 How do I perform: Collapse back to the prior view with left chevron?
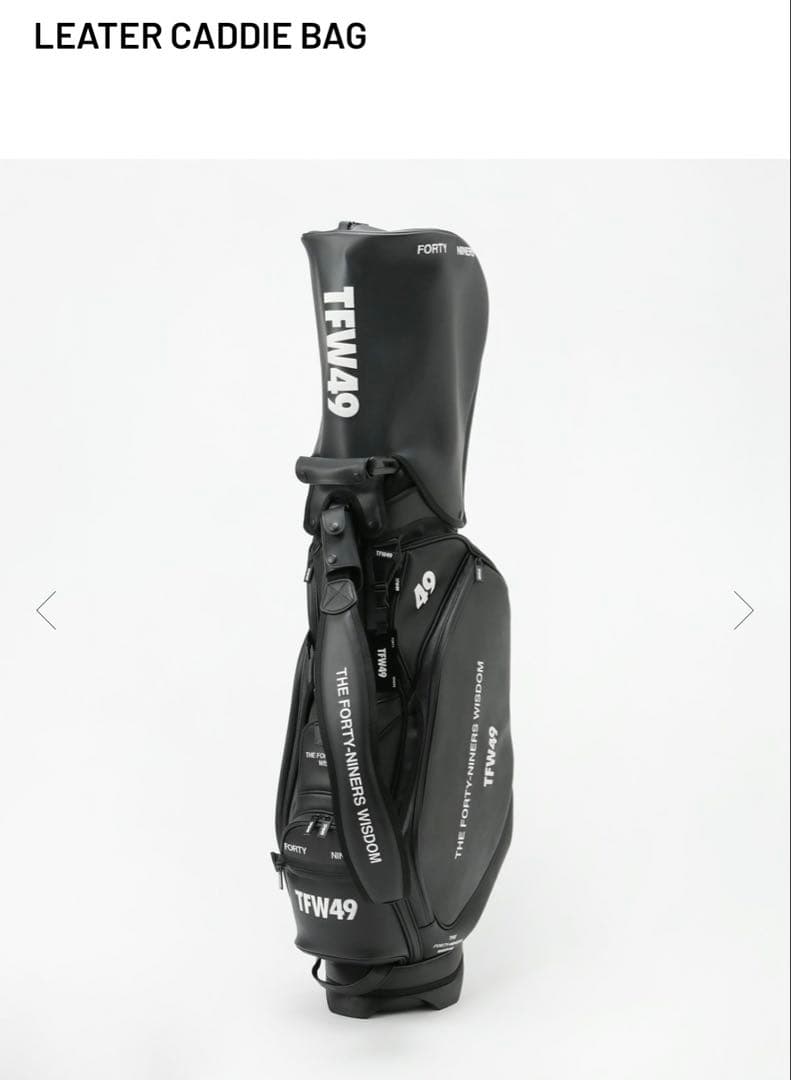(x=46, y=609)
